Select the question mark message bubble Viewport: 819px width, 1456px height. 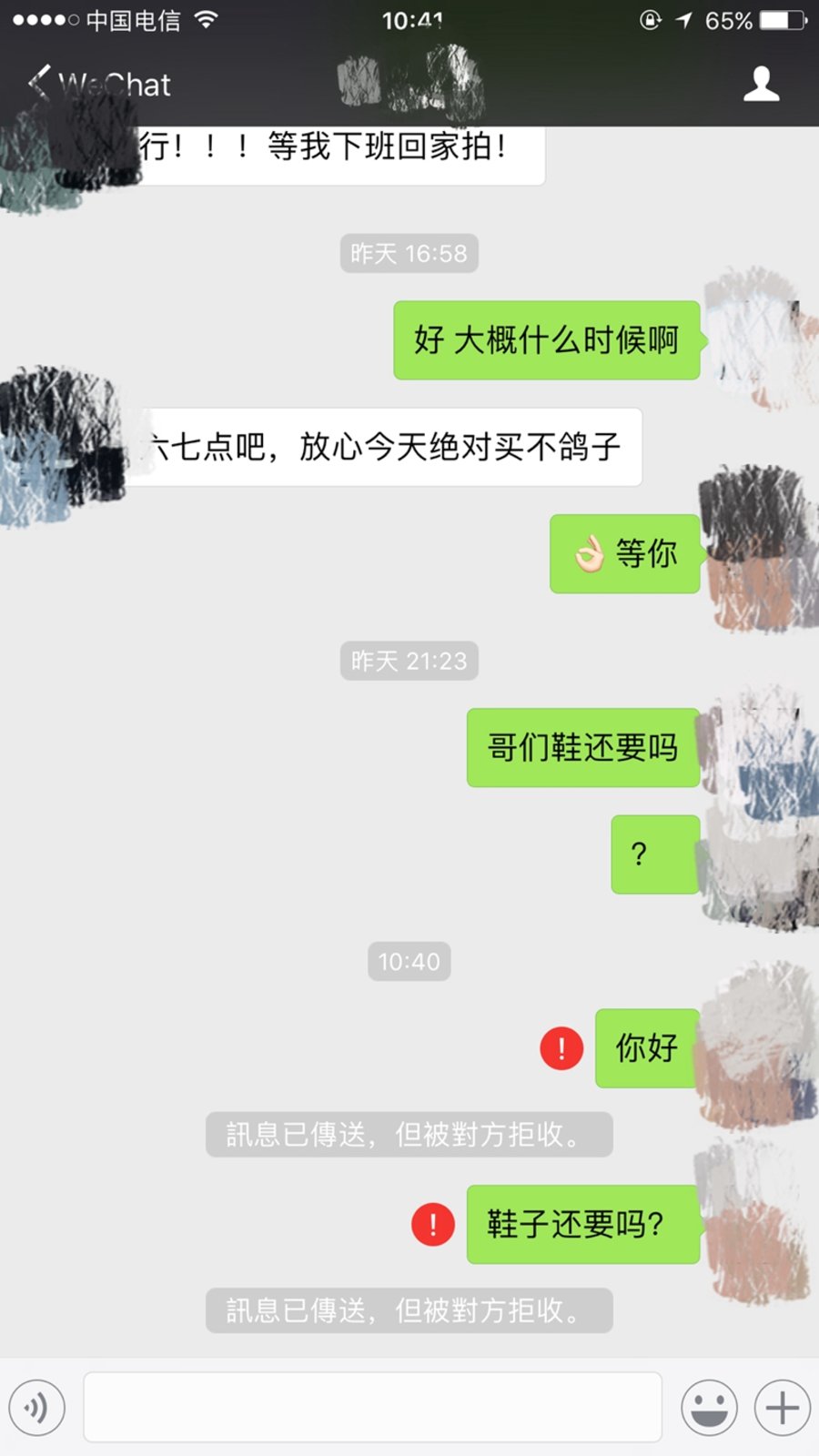tap(655, 854)
